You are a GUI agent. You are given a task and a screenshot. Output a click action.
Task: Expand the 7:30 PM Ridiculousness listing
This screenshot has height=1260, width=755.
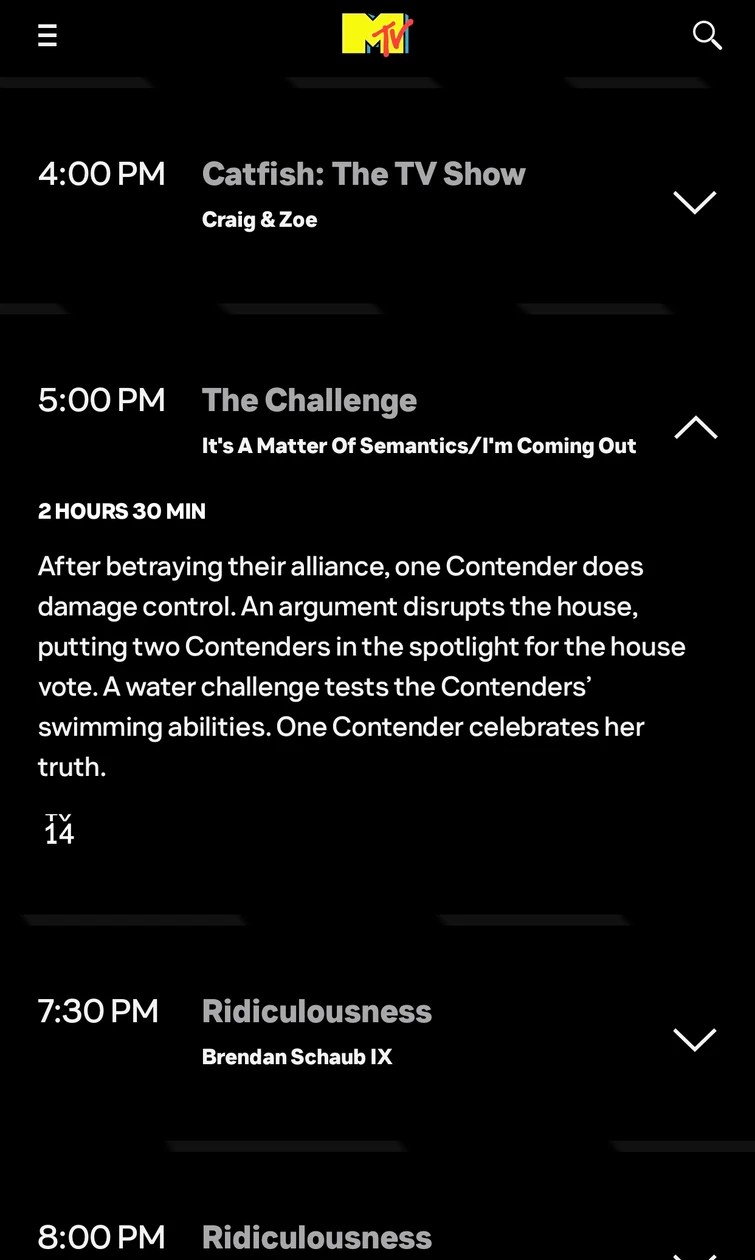tap(695, 1040)
